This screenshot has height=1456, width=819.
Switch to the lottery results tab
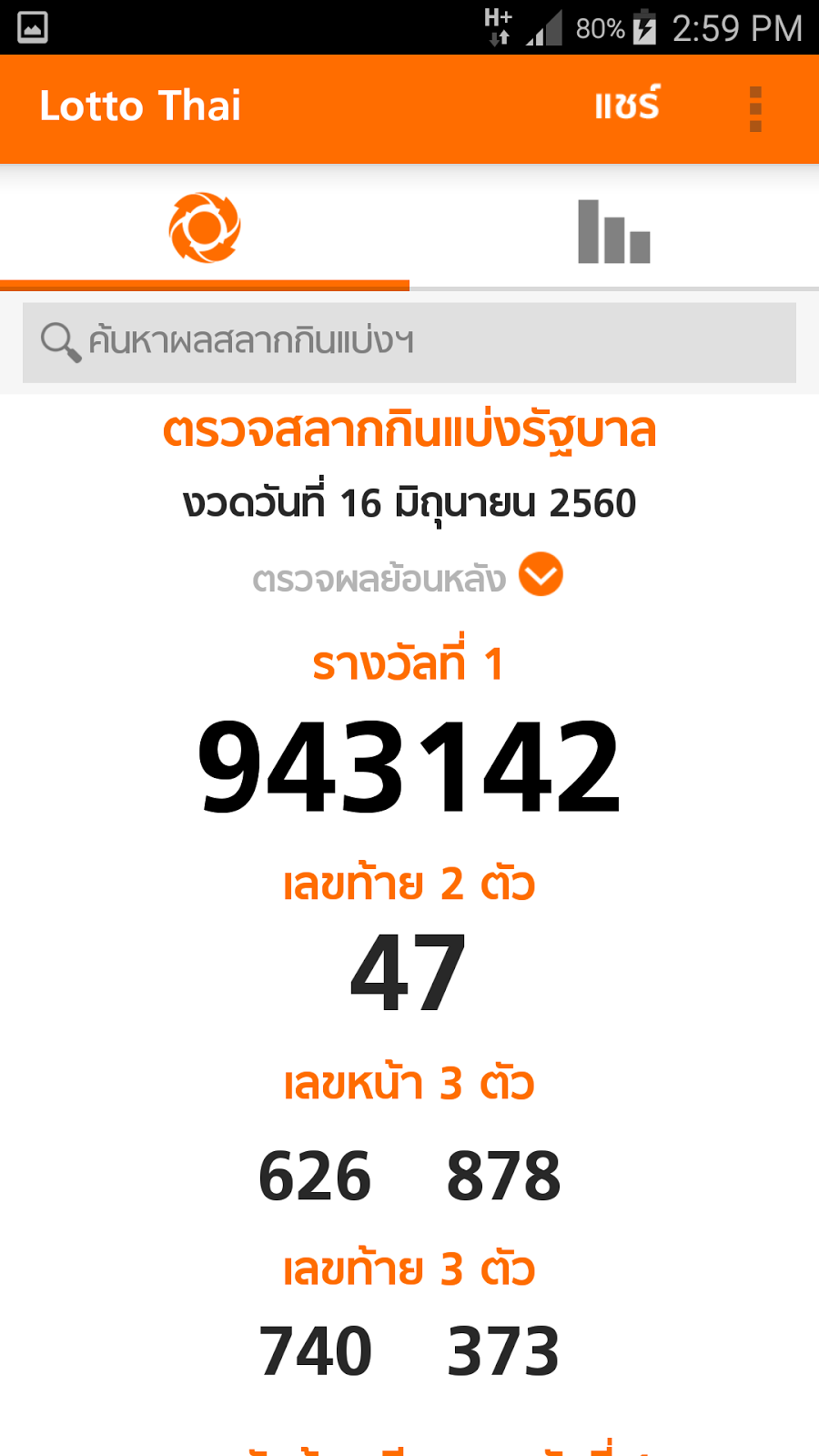[205, 227]
